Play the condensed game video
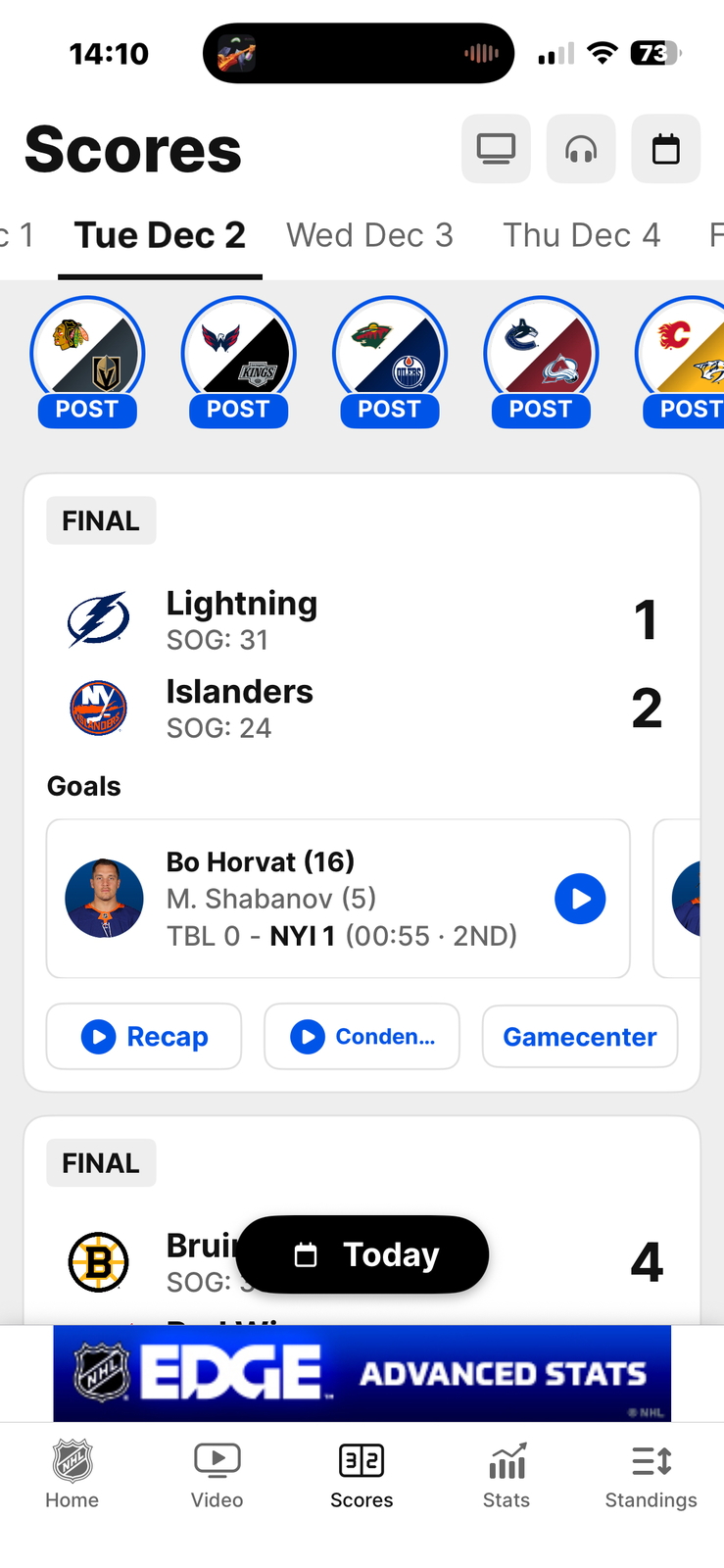This screenshot has height=1568, width=724. [362, 1036]
